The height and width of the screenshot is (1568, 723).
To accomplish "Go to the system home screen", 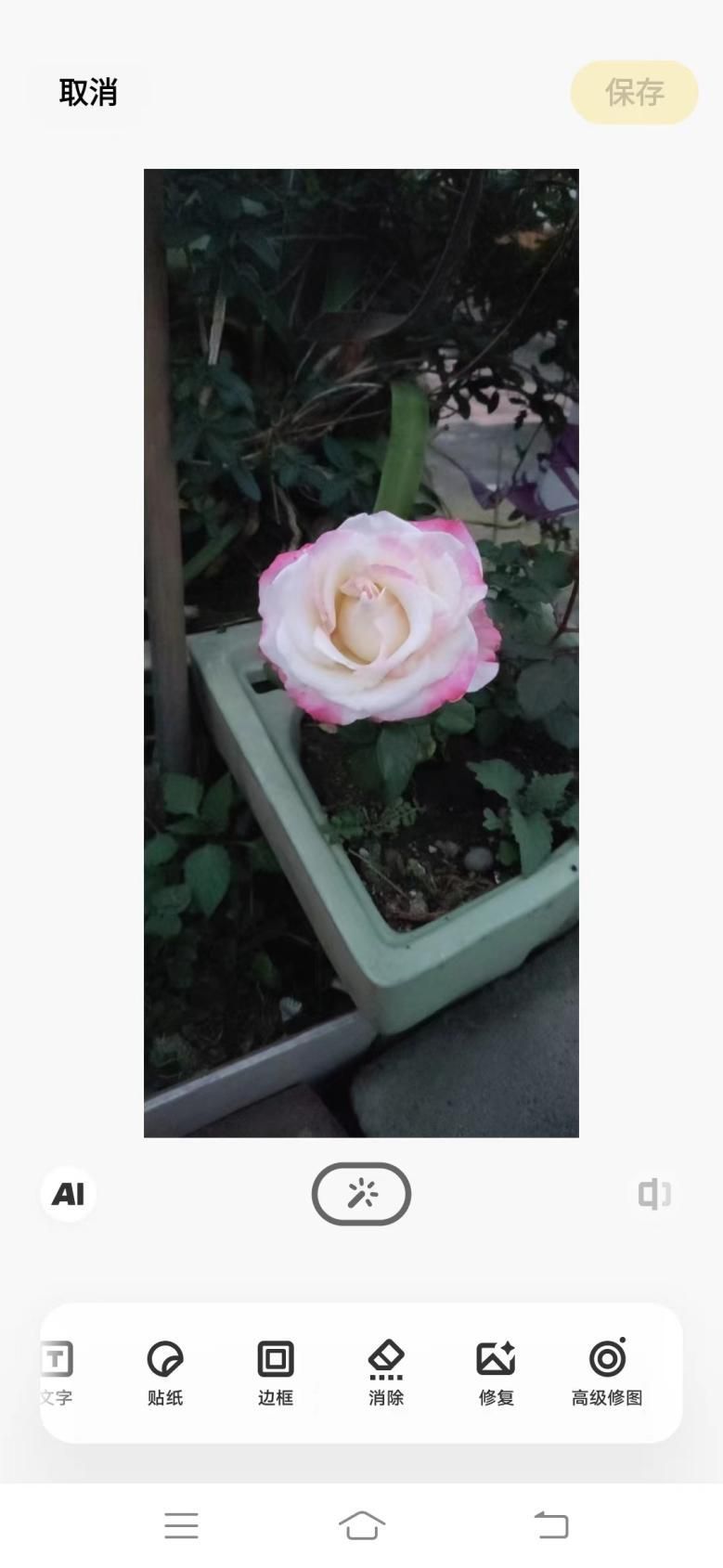I will tap(361, 1525).
